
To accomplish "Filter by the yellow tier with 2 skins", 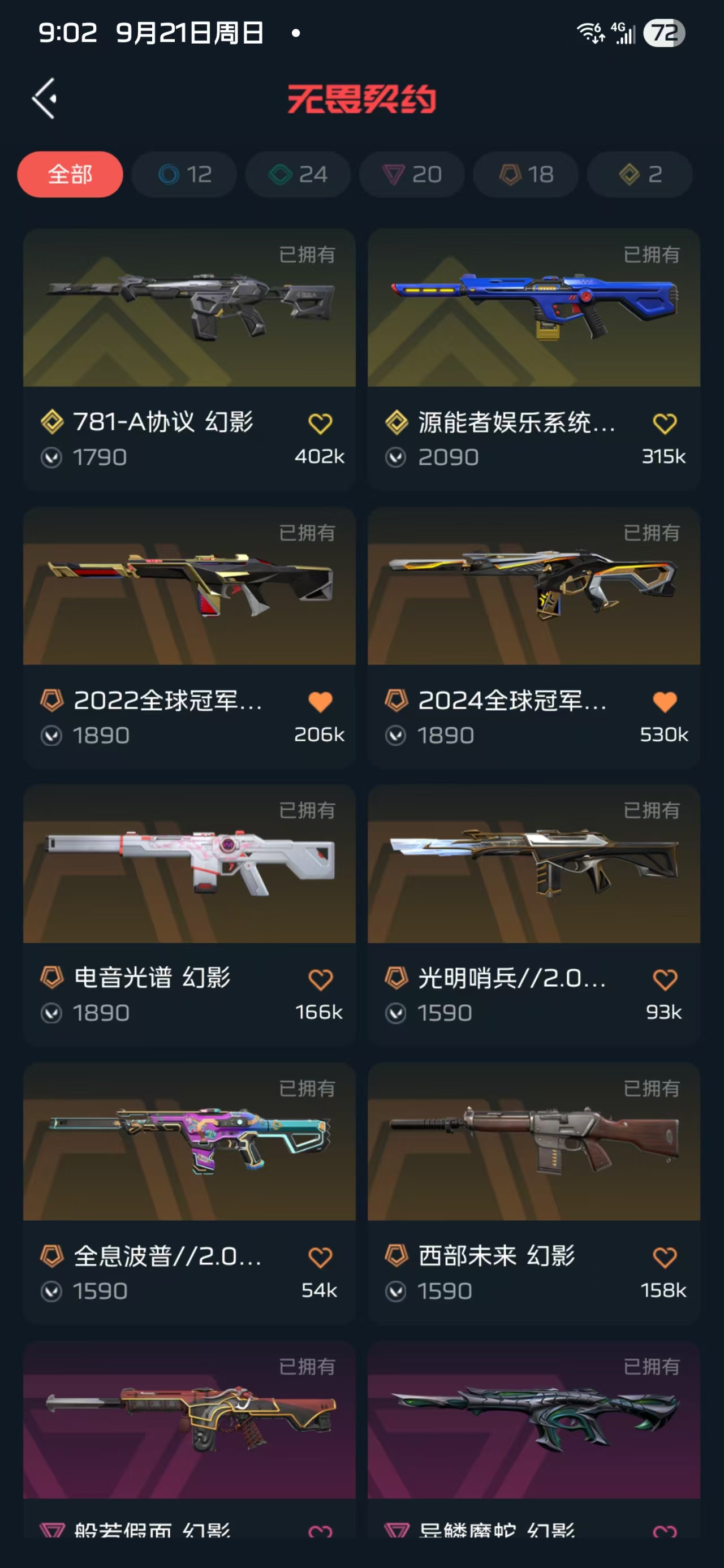I will coord(639,174).
